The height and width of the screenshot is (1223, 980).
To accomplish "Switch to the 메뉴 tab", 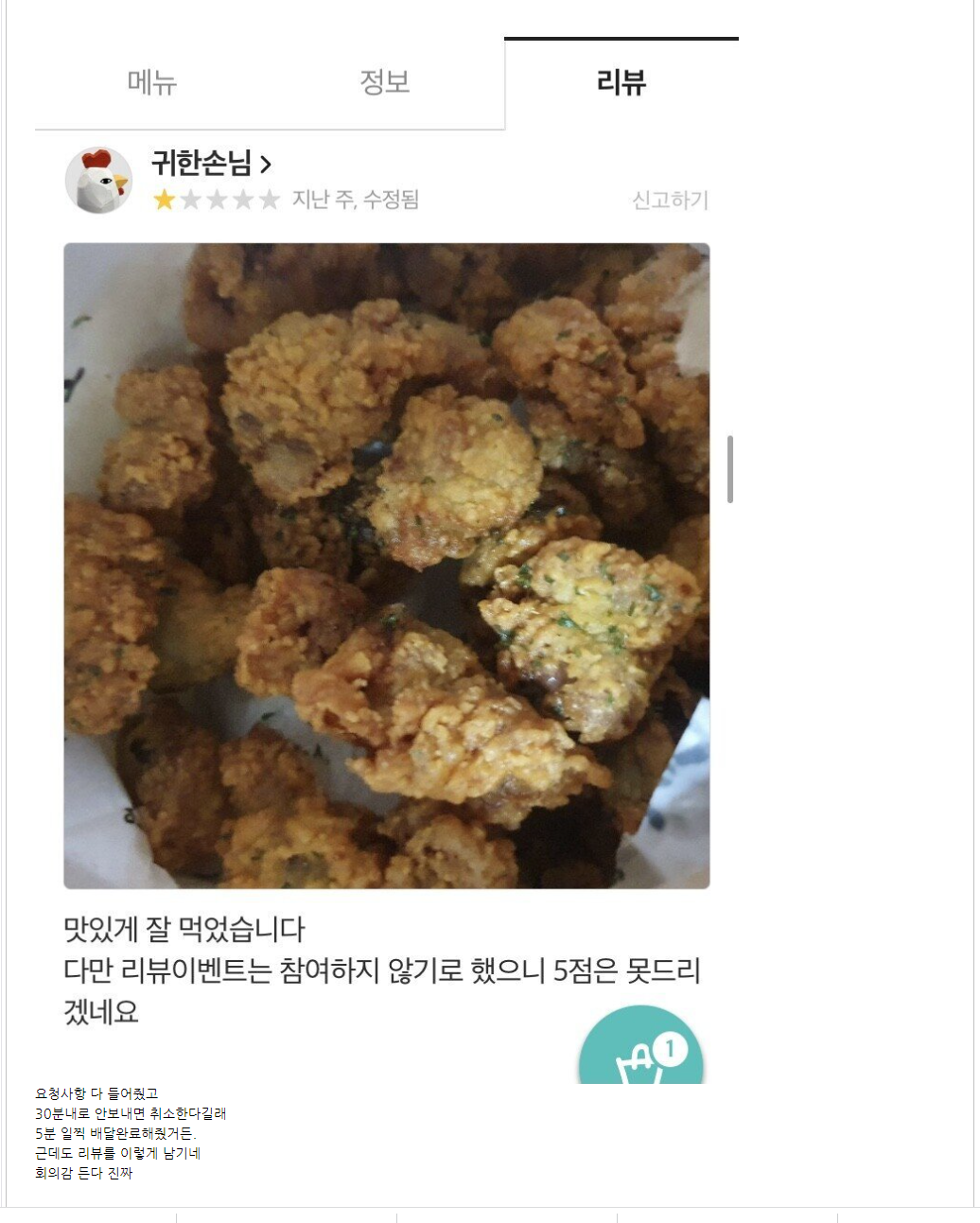I will click(x=152, y=82).
